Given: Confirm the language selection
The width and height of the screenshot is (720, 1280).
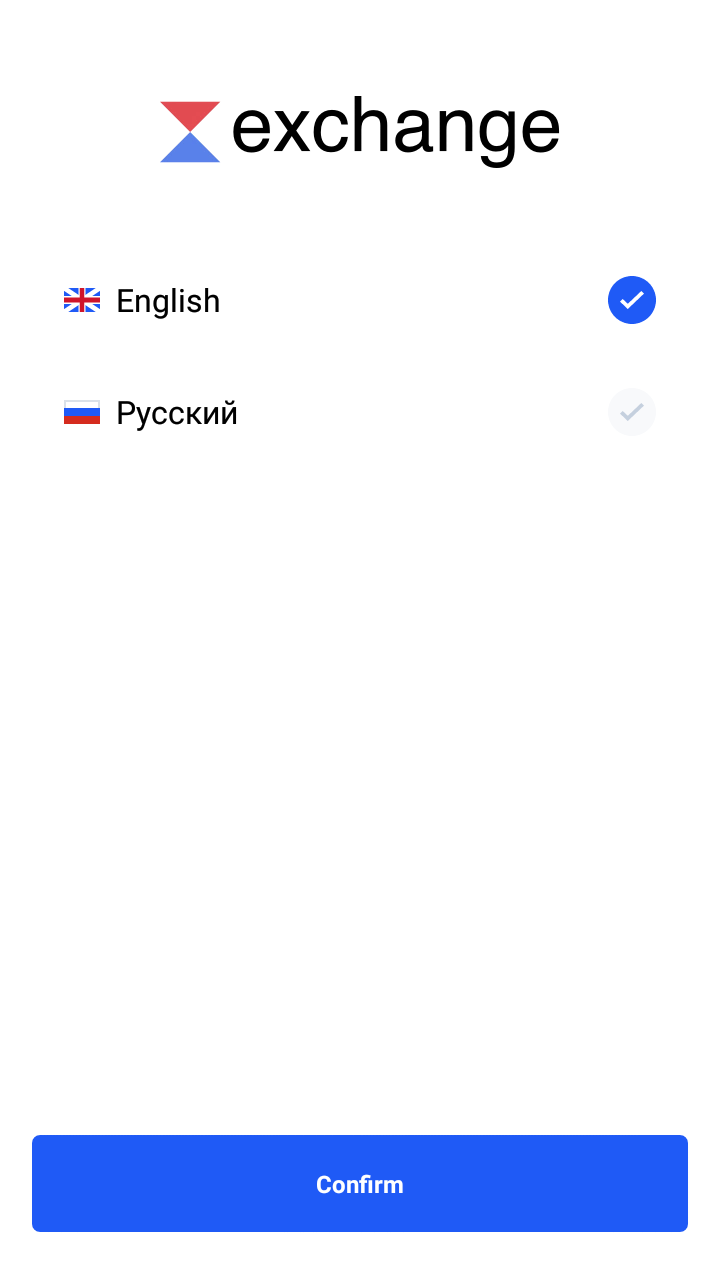Looking at the screenshot, I should pyautogui.click(x=360, y=1183).
